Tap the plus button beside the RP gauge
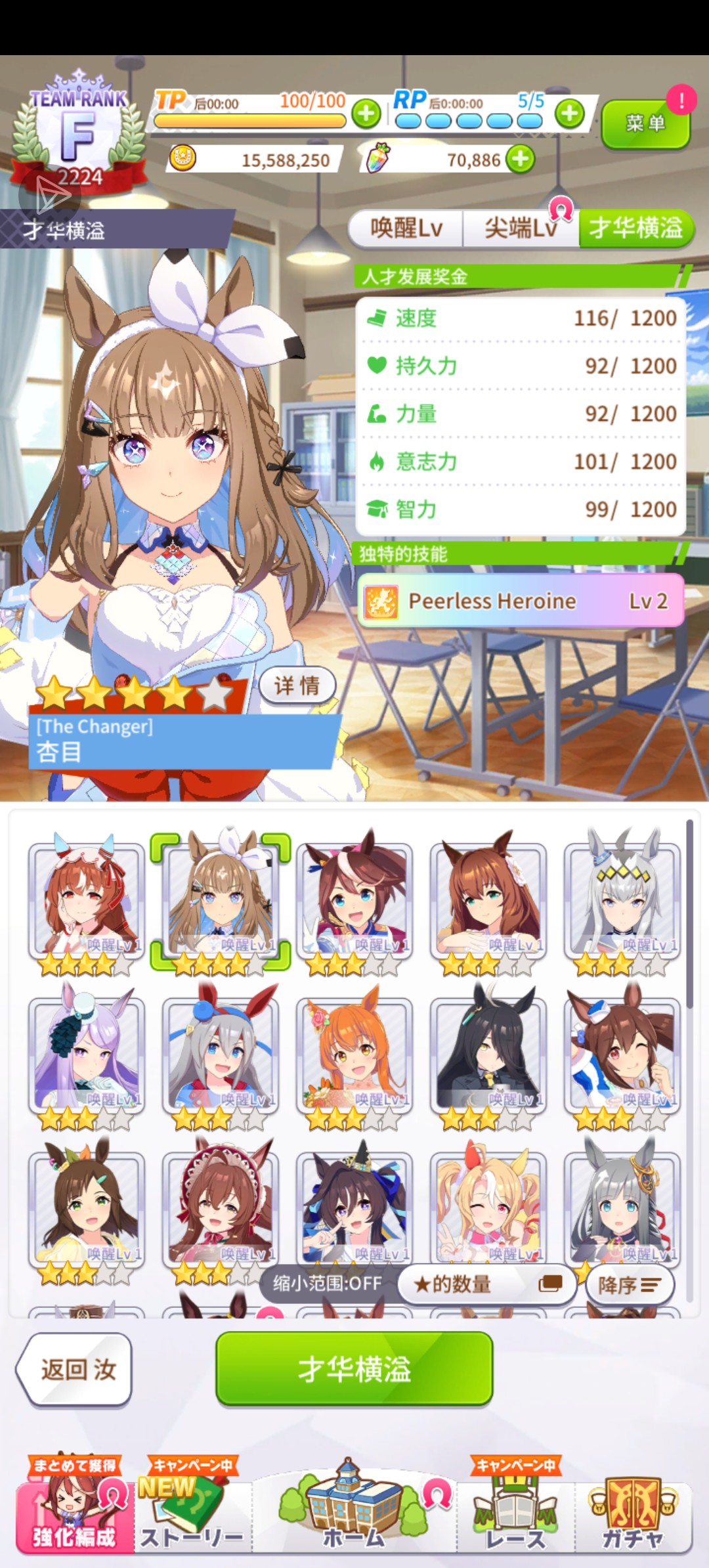 pyautogui.click(x=569, y=114)
